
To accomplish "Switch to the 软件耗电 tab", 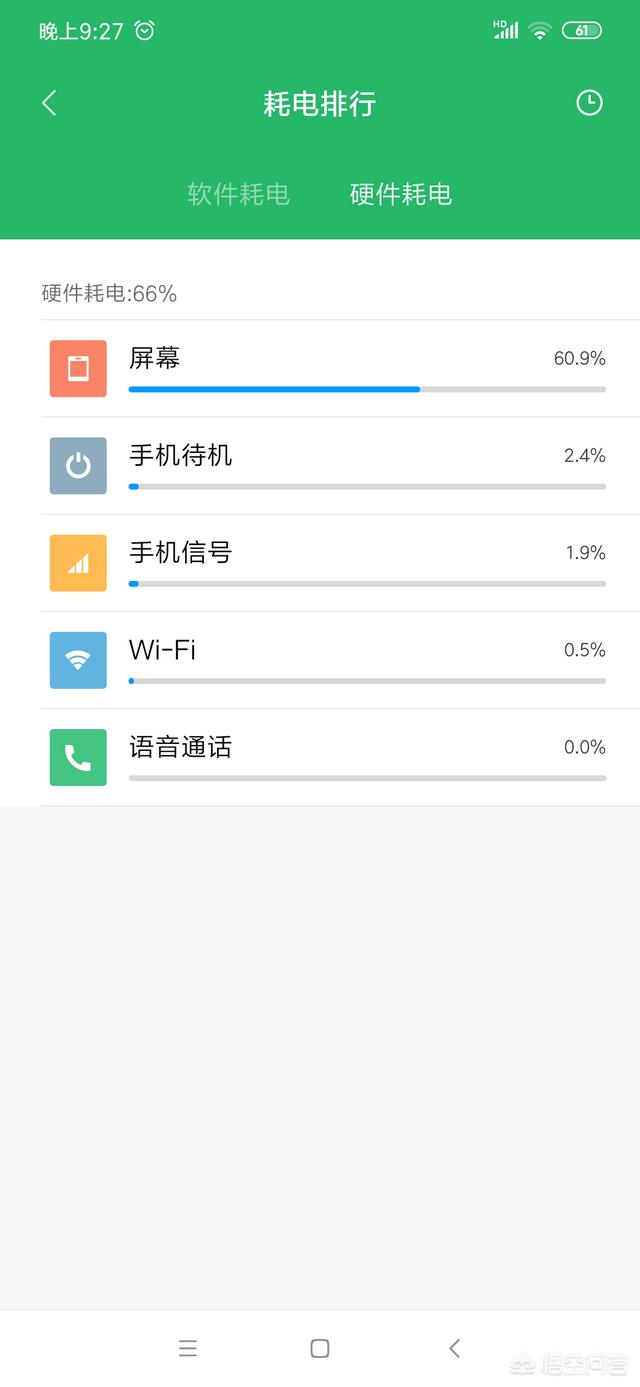I will (x=238, y=194).
